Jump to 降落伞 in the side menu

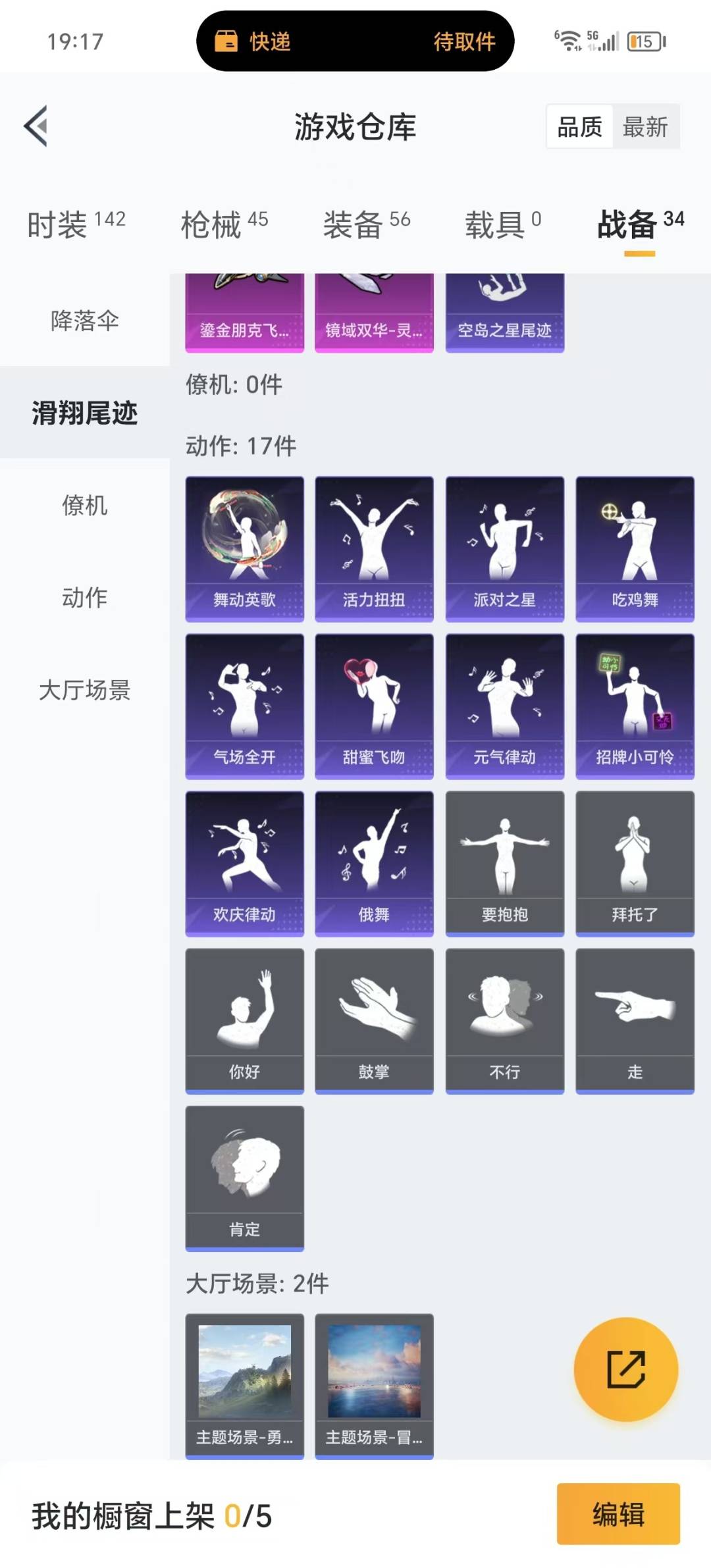pyautogui.click(x=85, y=321)
